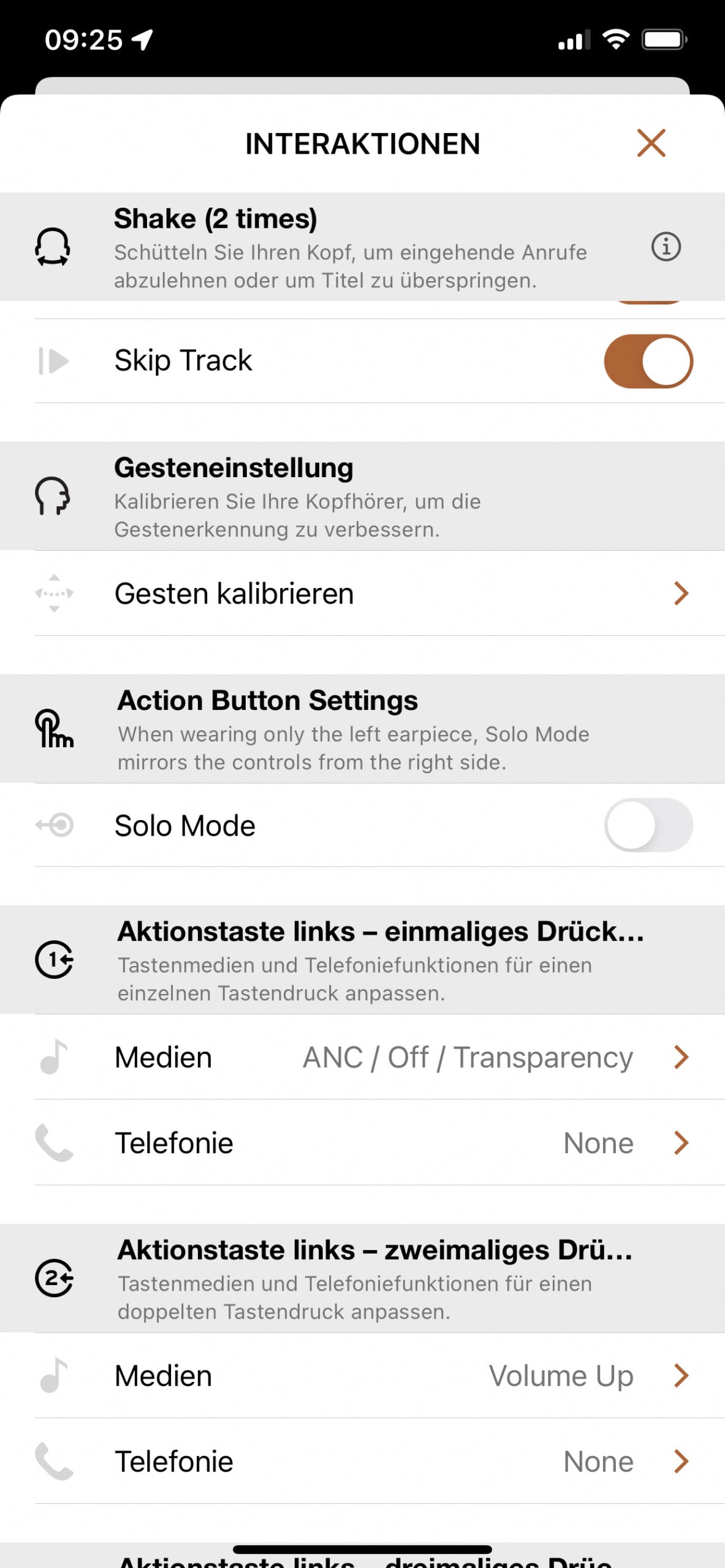Open Medien set to Volume Up
This screenshot has height=1568, width=725.
(380, 1376)
